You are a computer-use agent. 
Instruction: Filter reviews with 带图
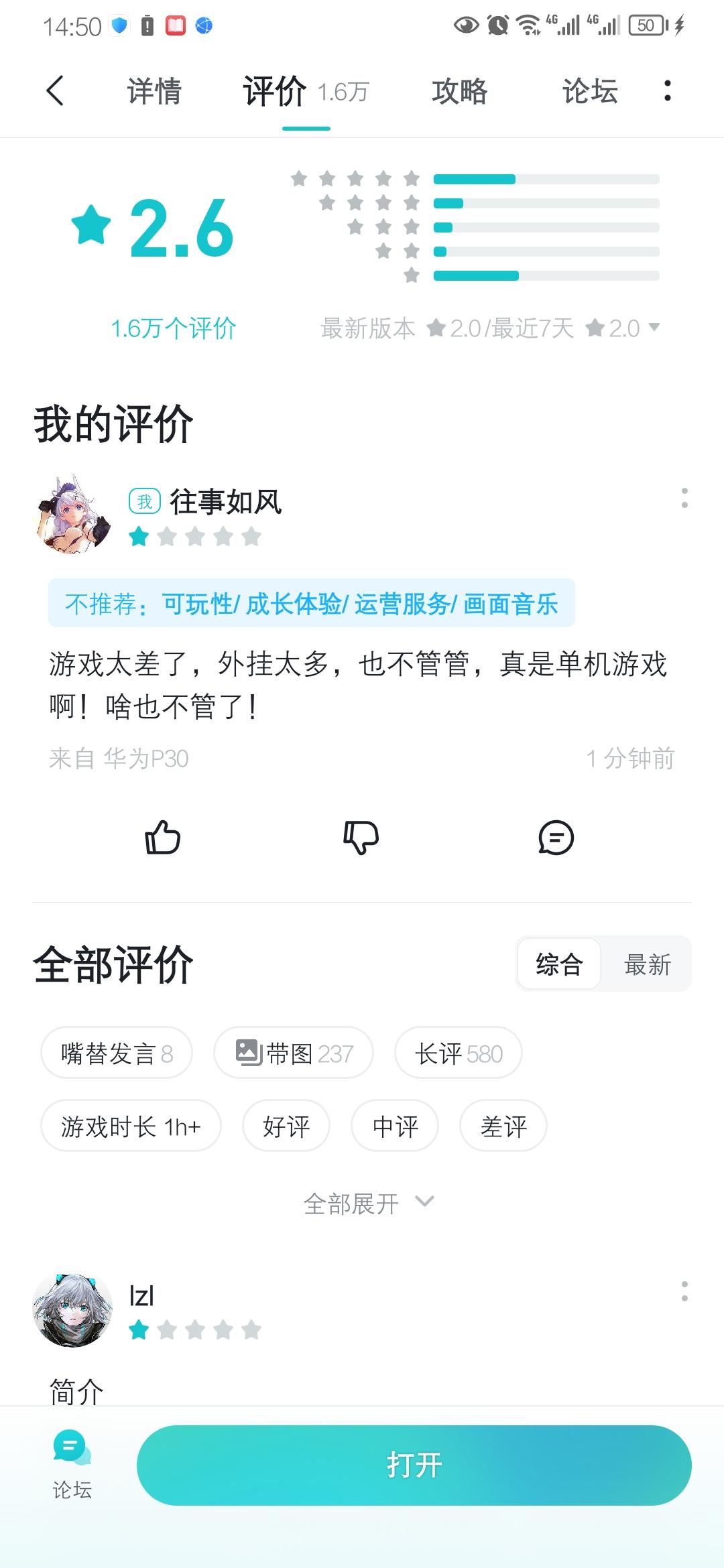click(294, 1053)
